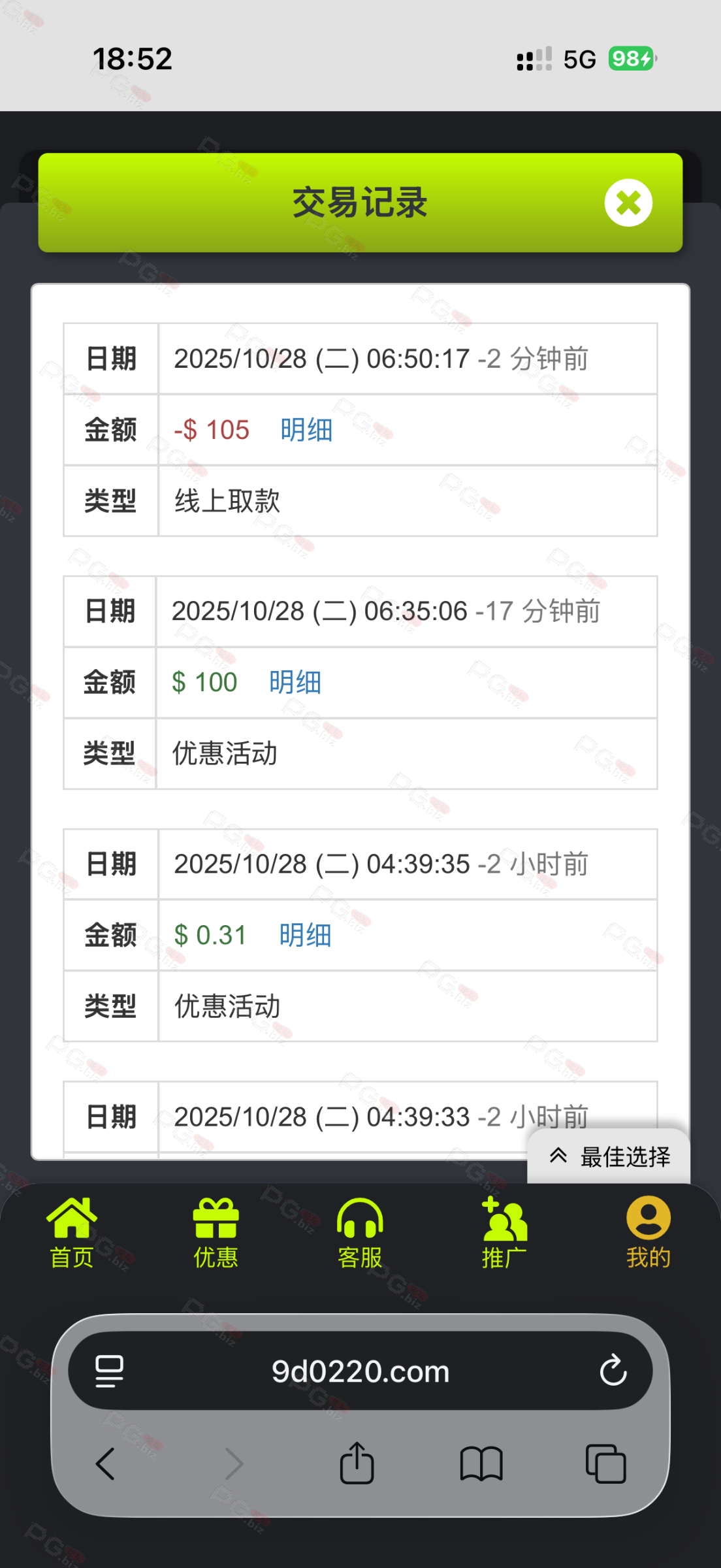721x1568 pixels.
Task: Open 明细 for the -$105 withdrawal
Action: tap(306, 430)
